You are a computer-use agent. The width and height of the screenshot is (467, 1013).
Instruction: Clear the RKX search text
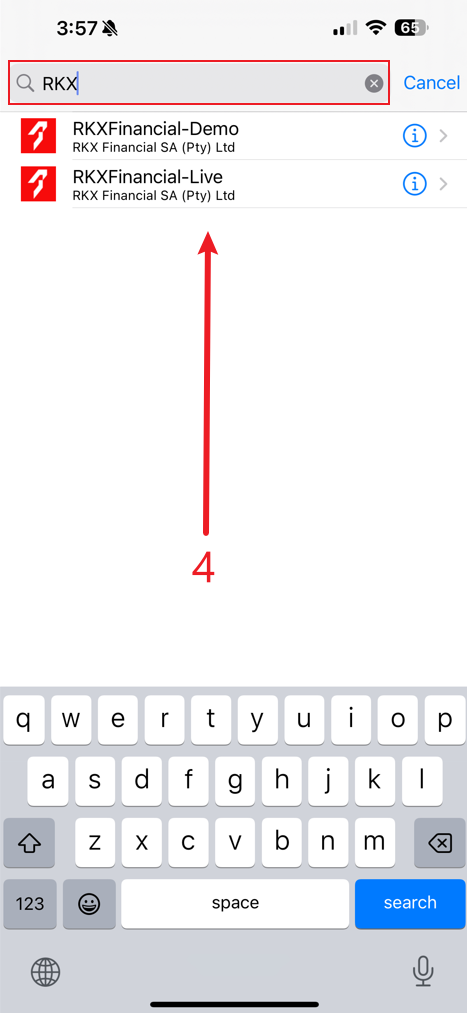[373, 83]
